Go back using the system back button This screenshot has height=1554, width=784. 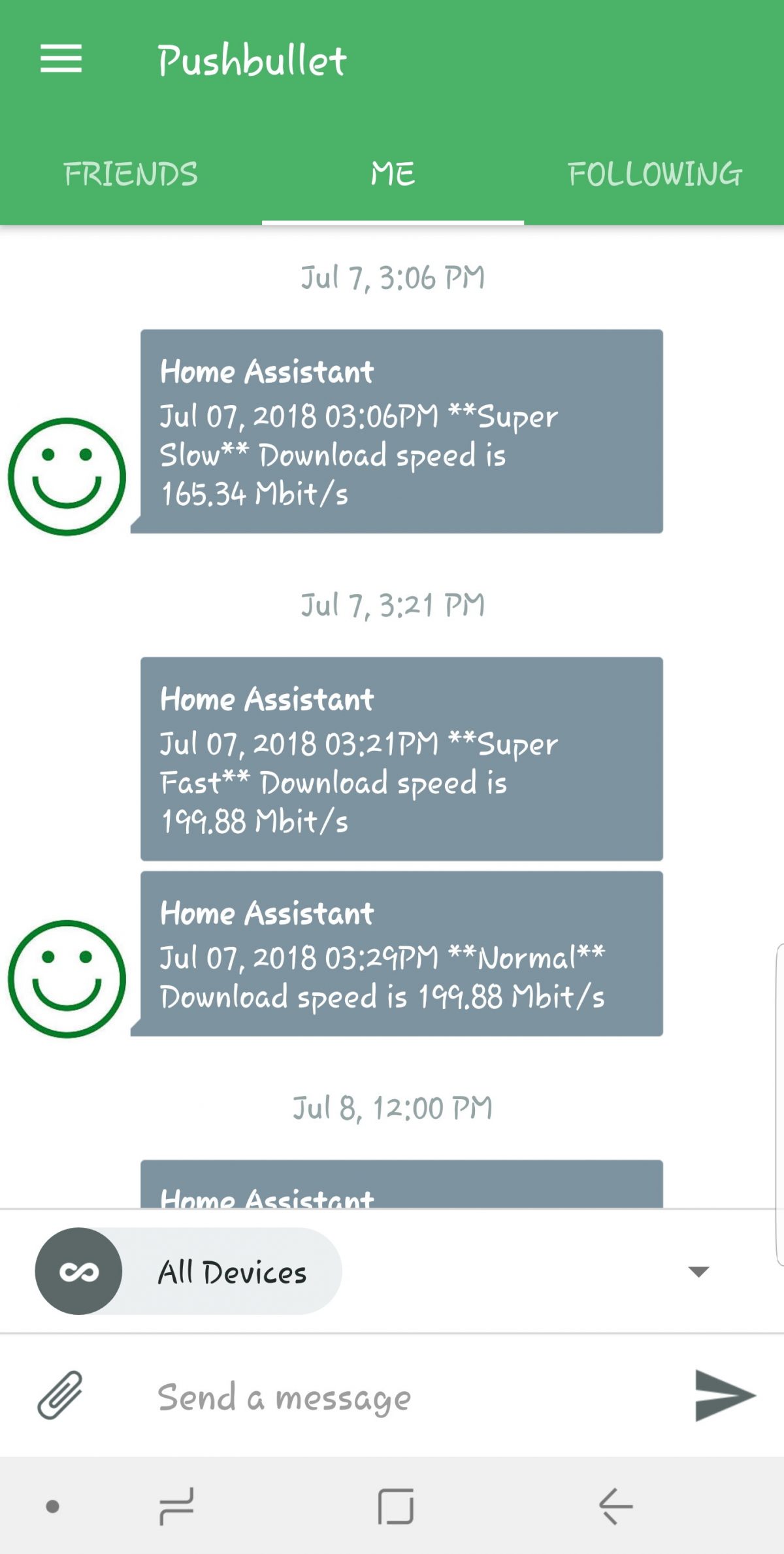pyautogui.click(x=615, y=1506)
